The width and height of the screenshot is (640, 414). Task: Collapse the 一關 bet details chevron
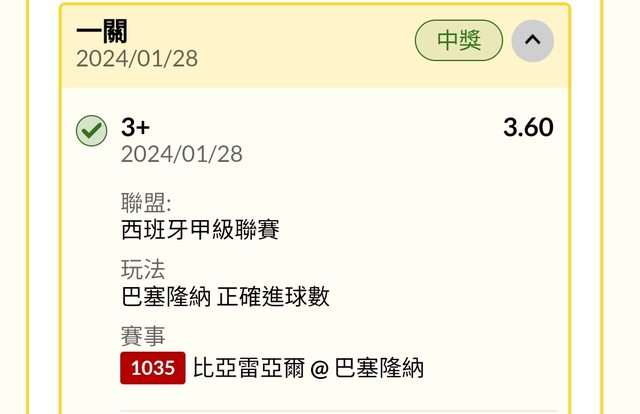532,41
